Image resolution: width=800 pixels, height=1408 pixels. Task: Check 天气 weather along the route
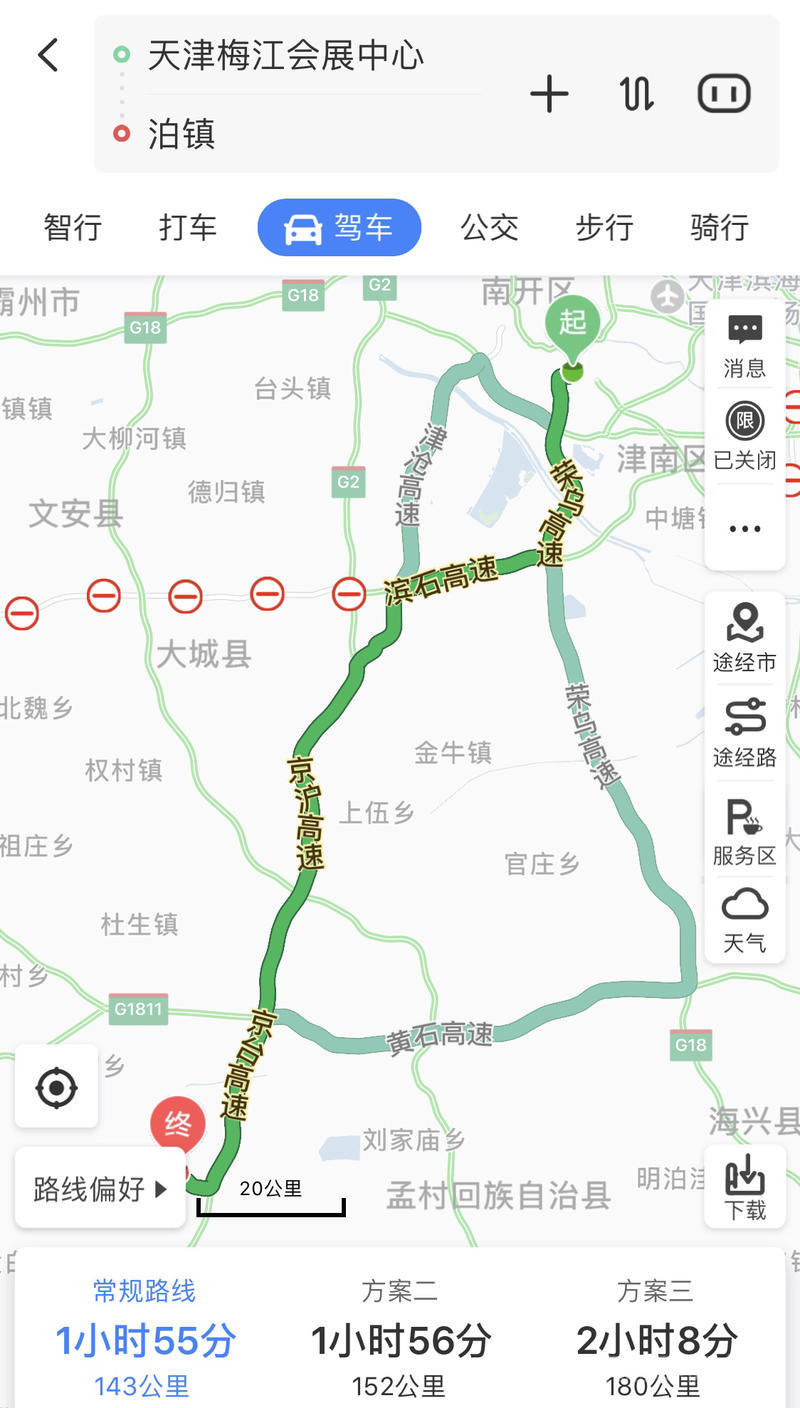(745, 920)
